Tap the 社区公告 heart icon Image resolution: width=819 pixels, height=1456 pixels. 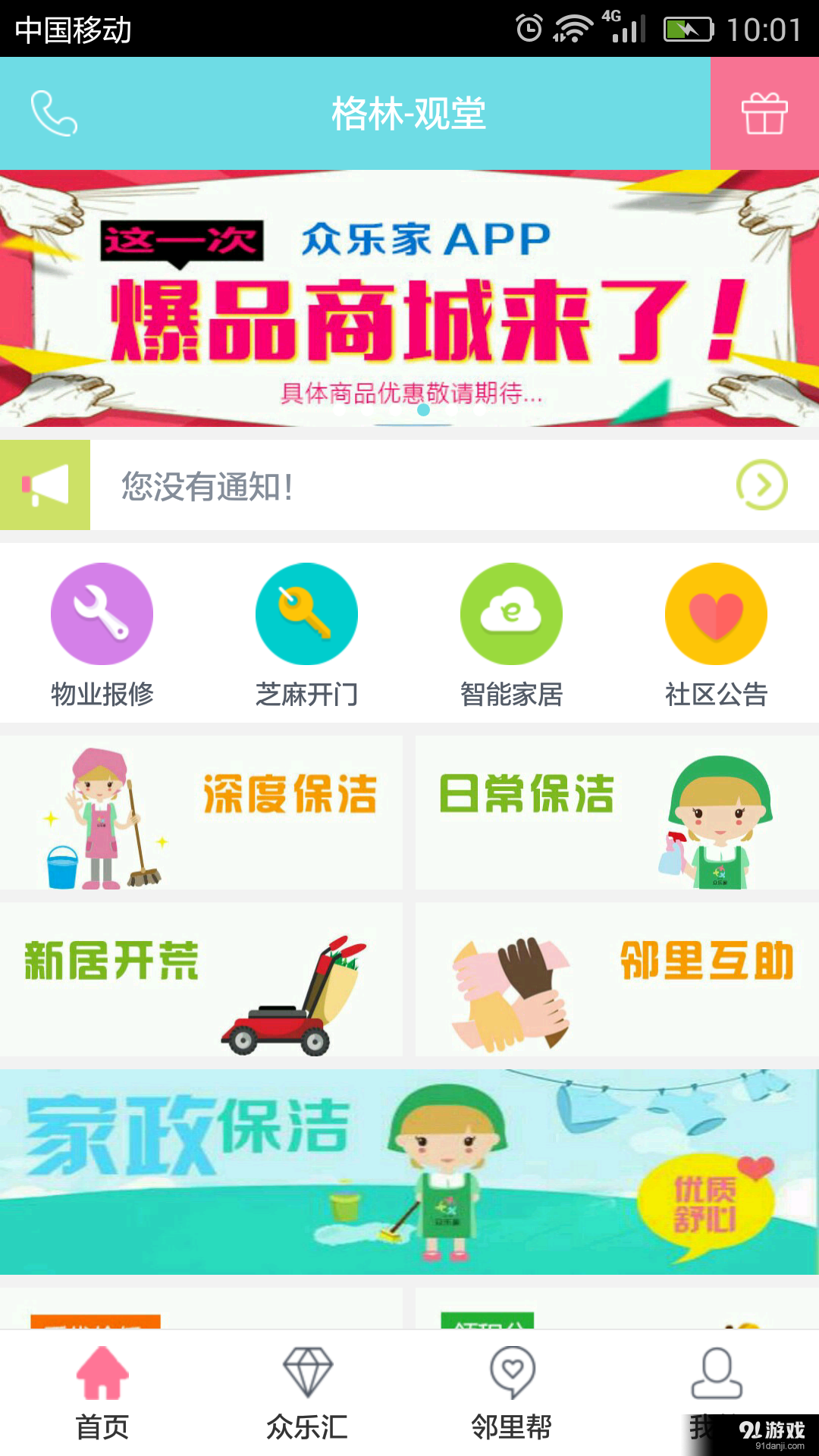tap(715, 614)
